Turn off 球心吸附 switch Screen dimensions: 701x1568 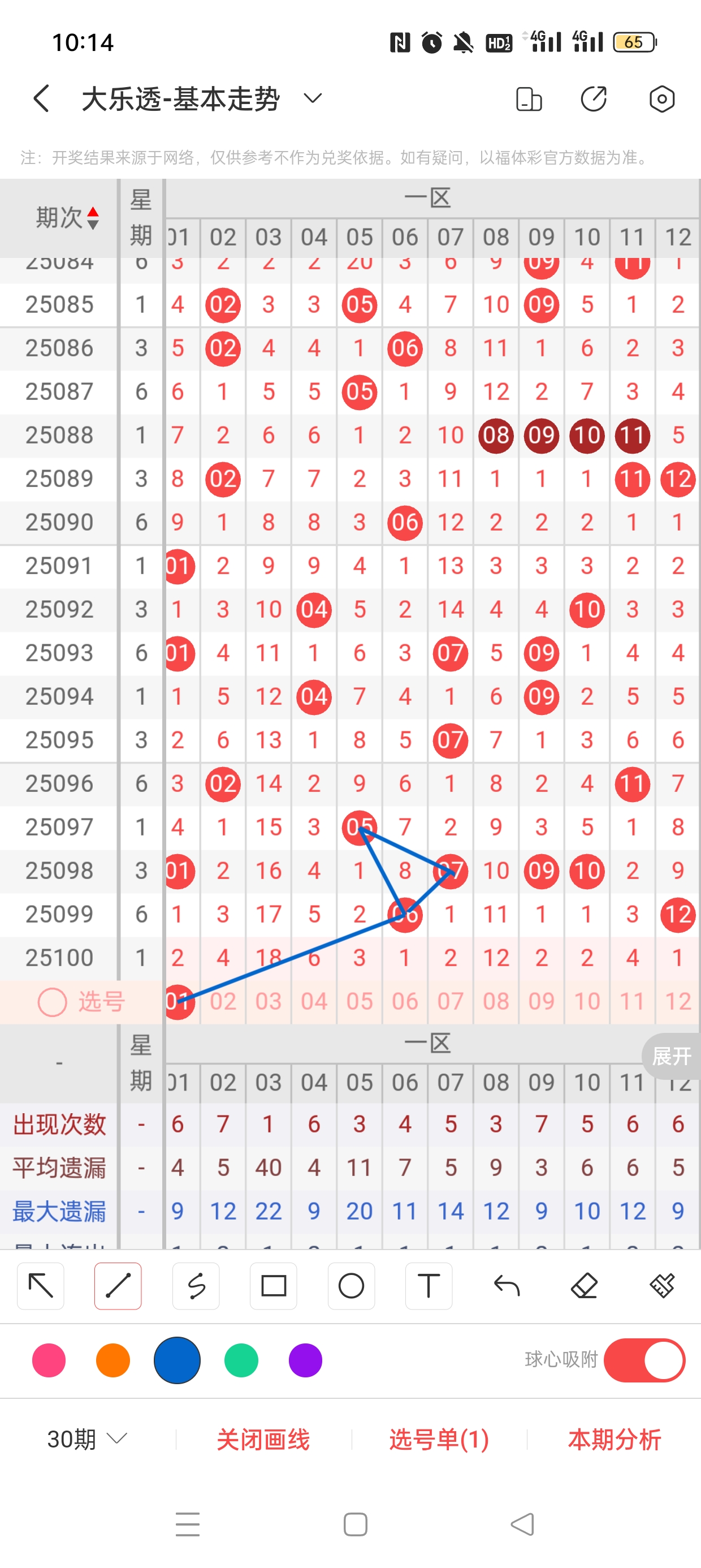tap(644, 1360)
